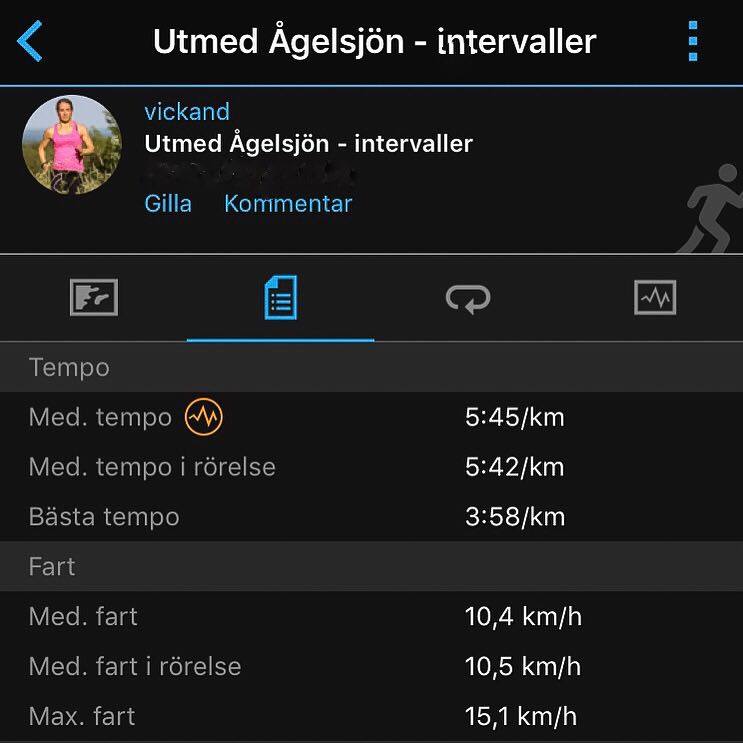Open the three-dot overflow menu
The width and height of the screenshot is (743, 743).
coord(693,42)
